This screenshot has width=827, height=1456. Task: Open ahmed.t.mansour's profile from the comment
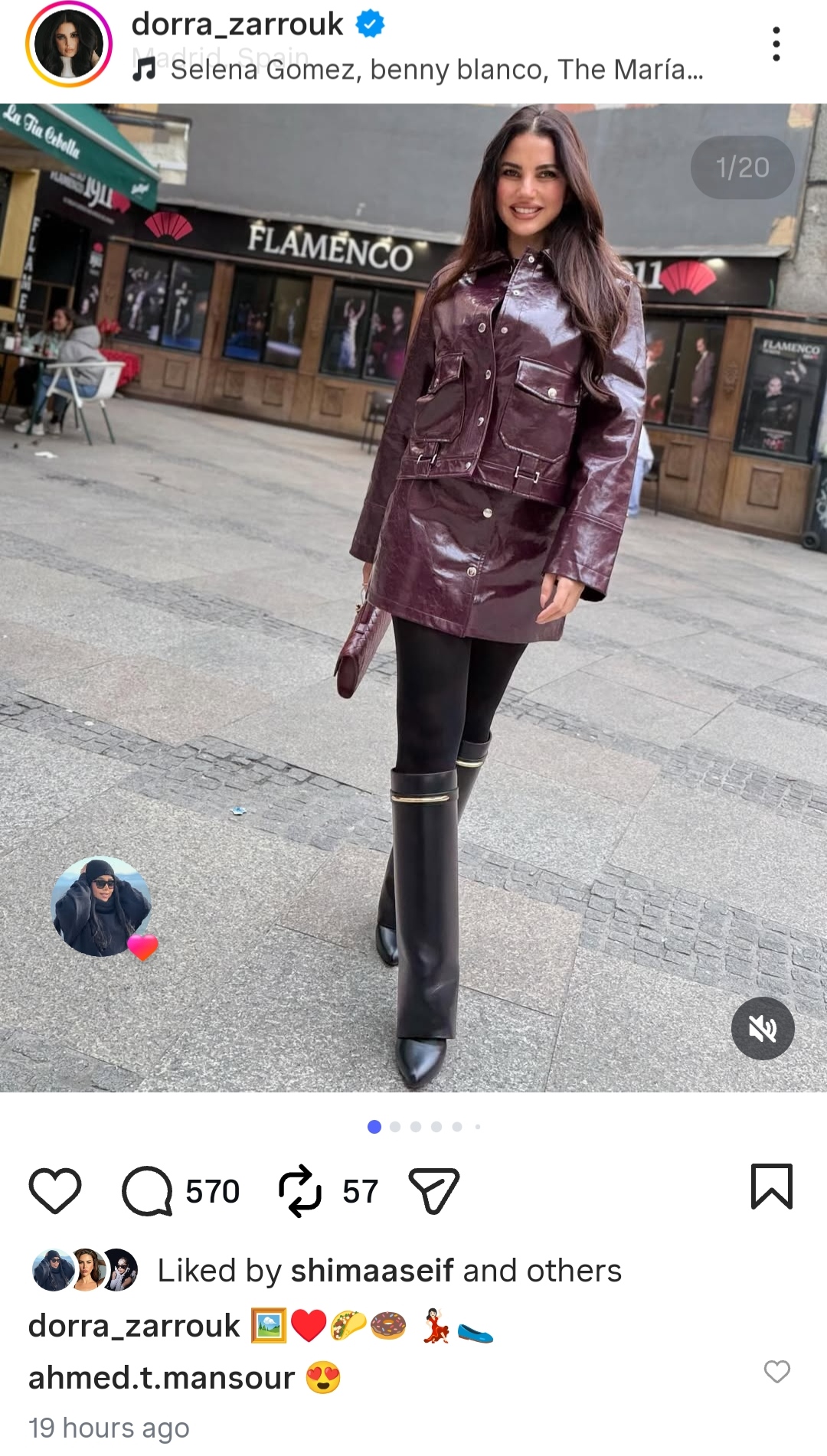(x=162, y=1378)
